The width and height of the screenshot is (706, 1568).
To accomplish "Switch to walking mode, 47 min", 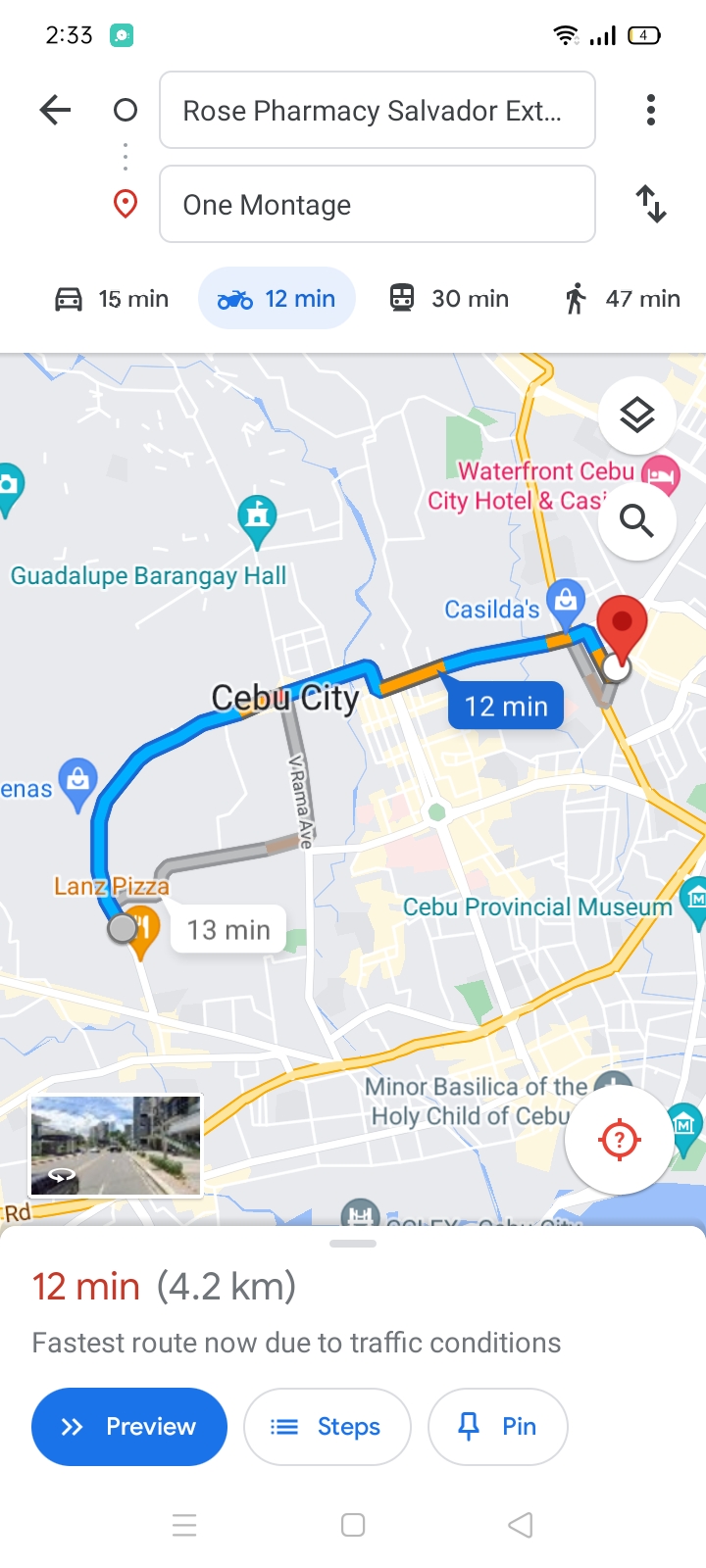I will (622, 299).
